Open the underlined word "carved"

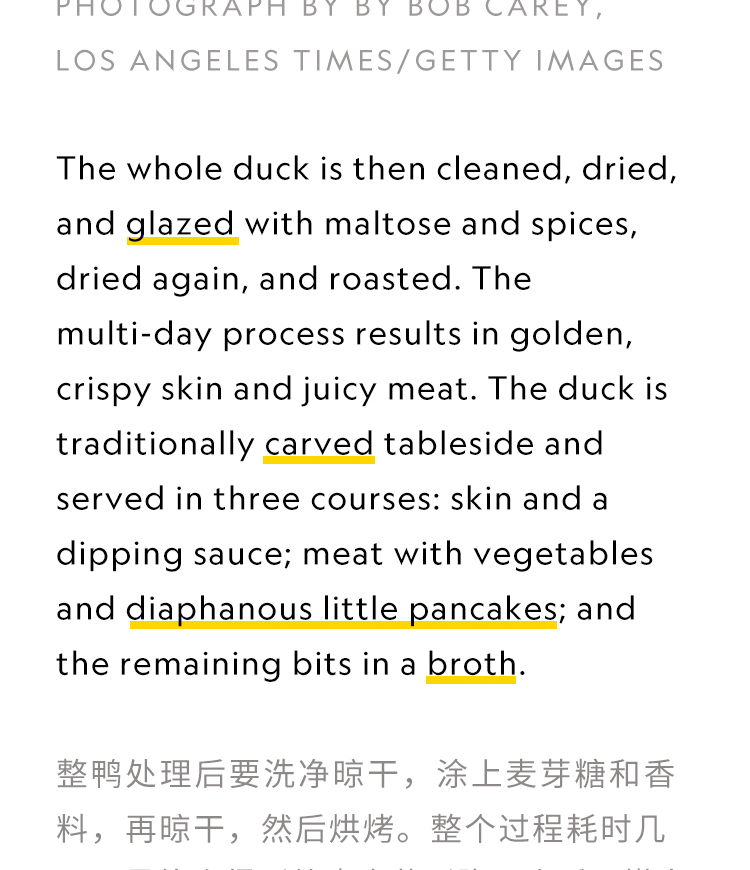(319, 443)
